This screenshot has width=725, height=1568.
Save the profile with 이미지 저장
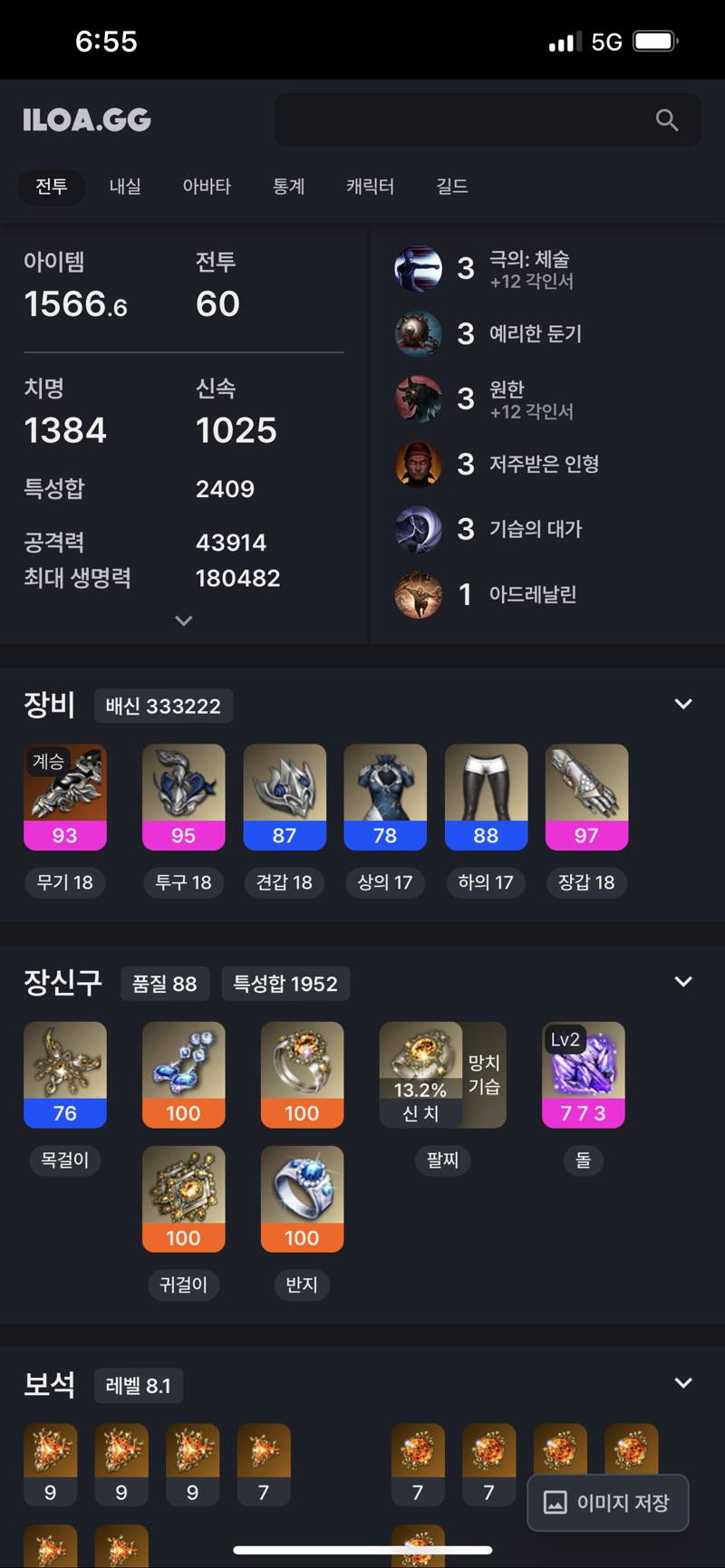608,1503
